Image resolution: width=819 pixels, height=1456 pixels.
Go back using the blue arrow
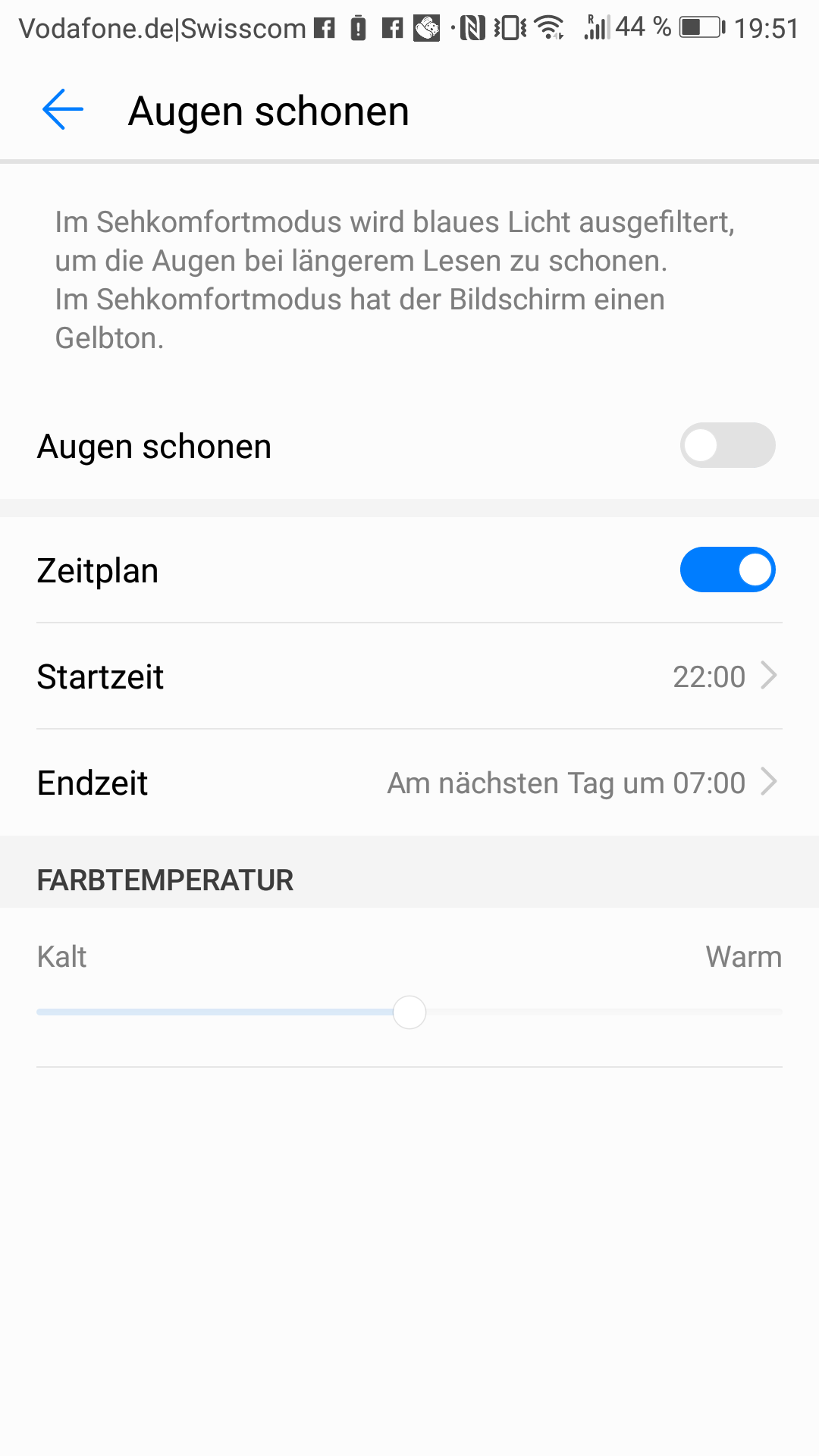click(x=63, y=110)
